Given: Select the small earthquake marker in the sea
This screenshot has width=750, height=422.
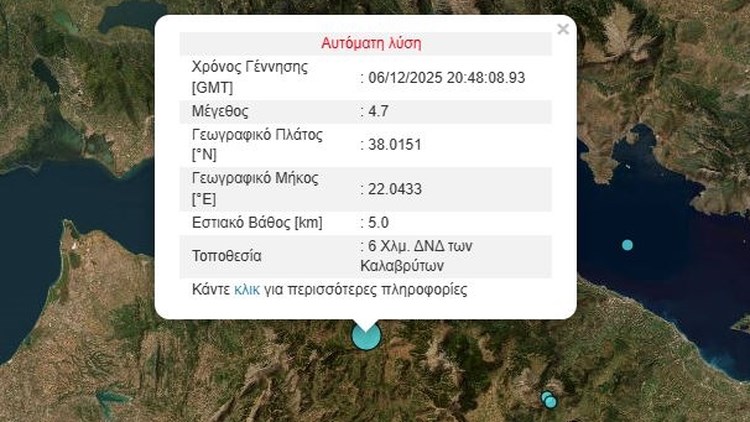Looking at the screenshot, I should click(627, 245).
